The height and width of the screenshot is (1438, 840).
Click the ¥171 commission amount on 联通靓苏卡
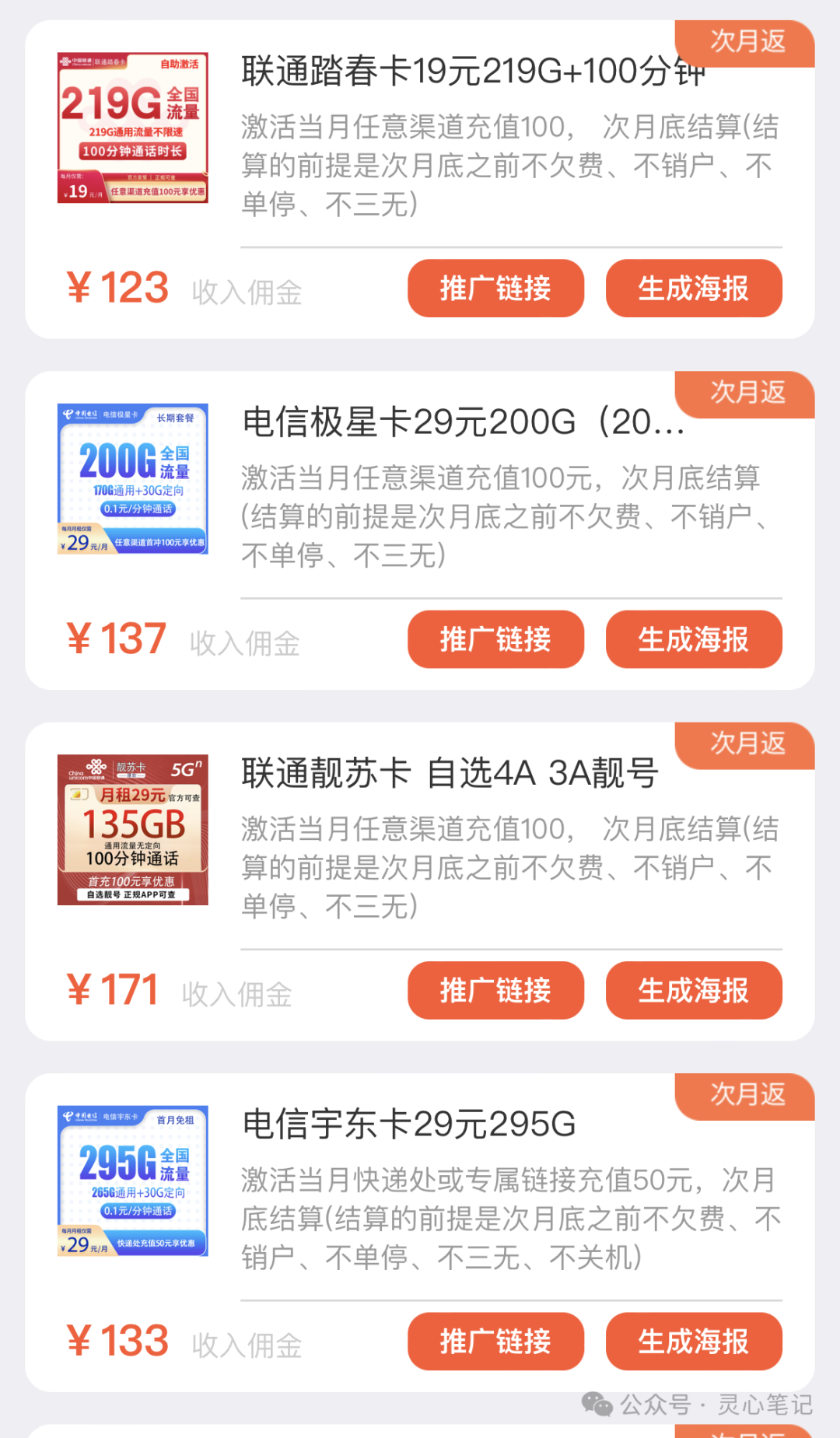click(118, 988)
